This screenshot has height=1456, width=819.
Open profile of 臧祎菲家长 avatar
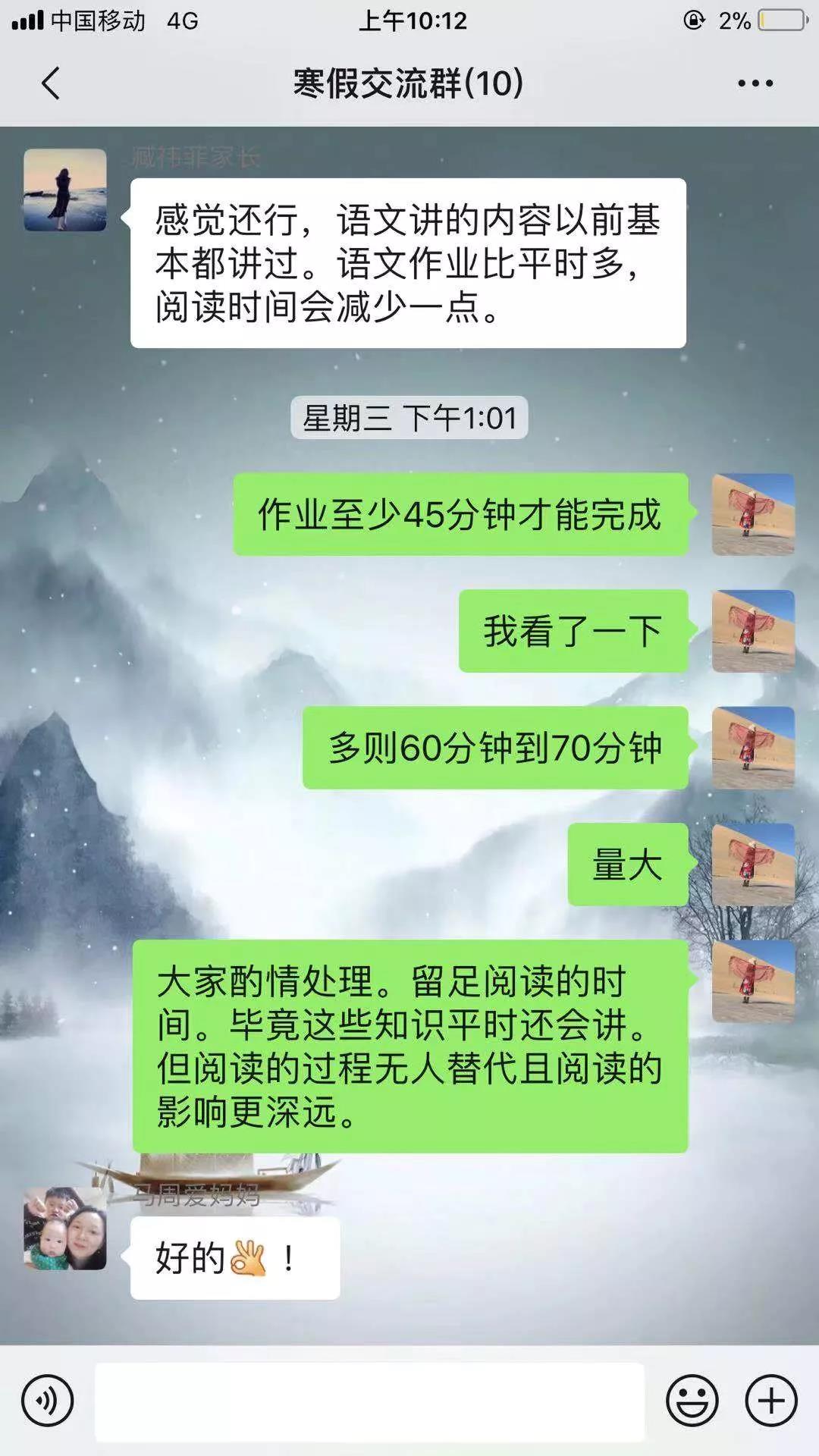(x=65, y=190)
